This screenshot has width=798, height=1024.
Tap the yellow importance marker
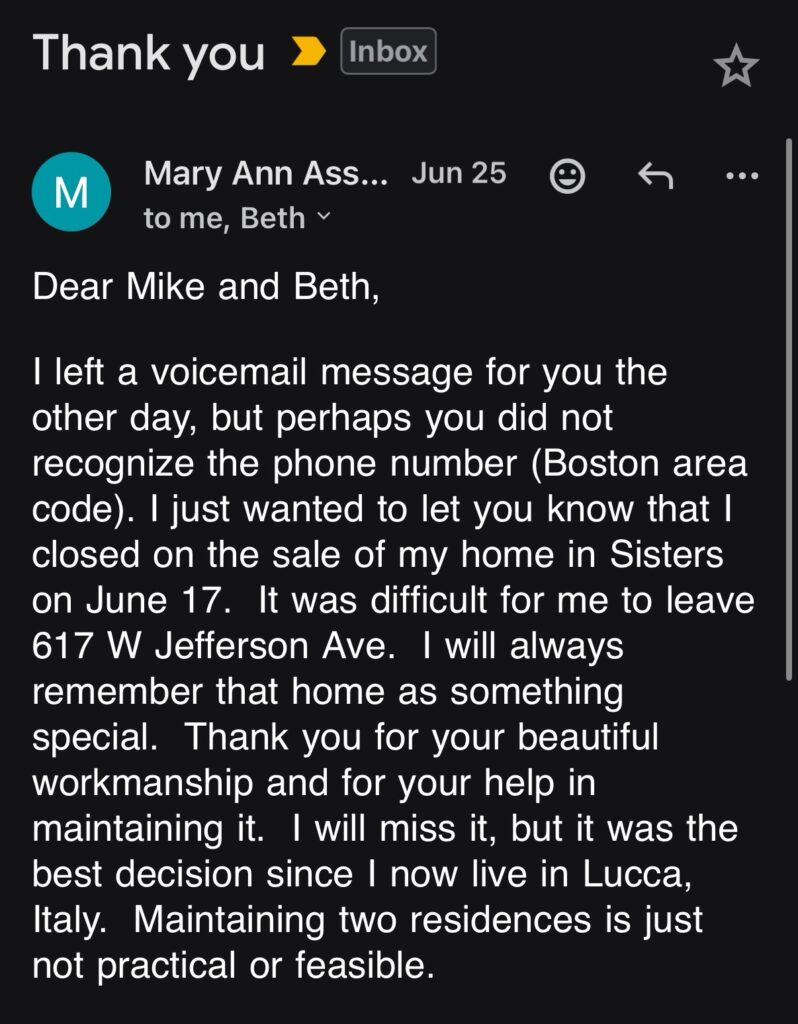[308, 54]
